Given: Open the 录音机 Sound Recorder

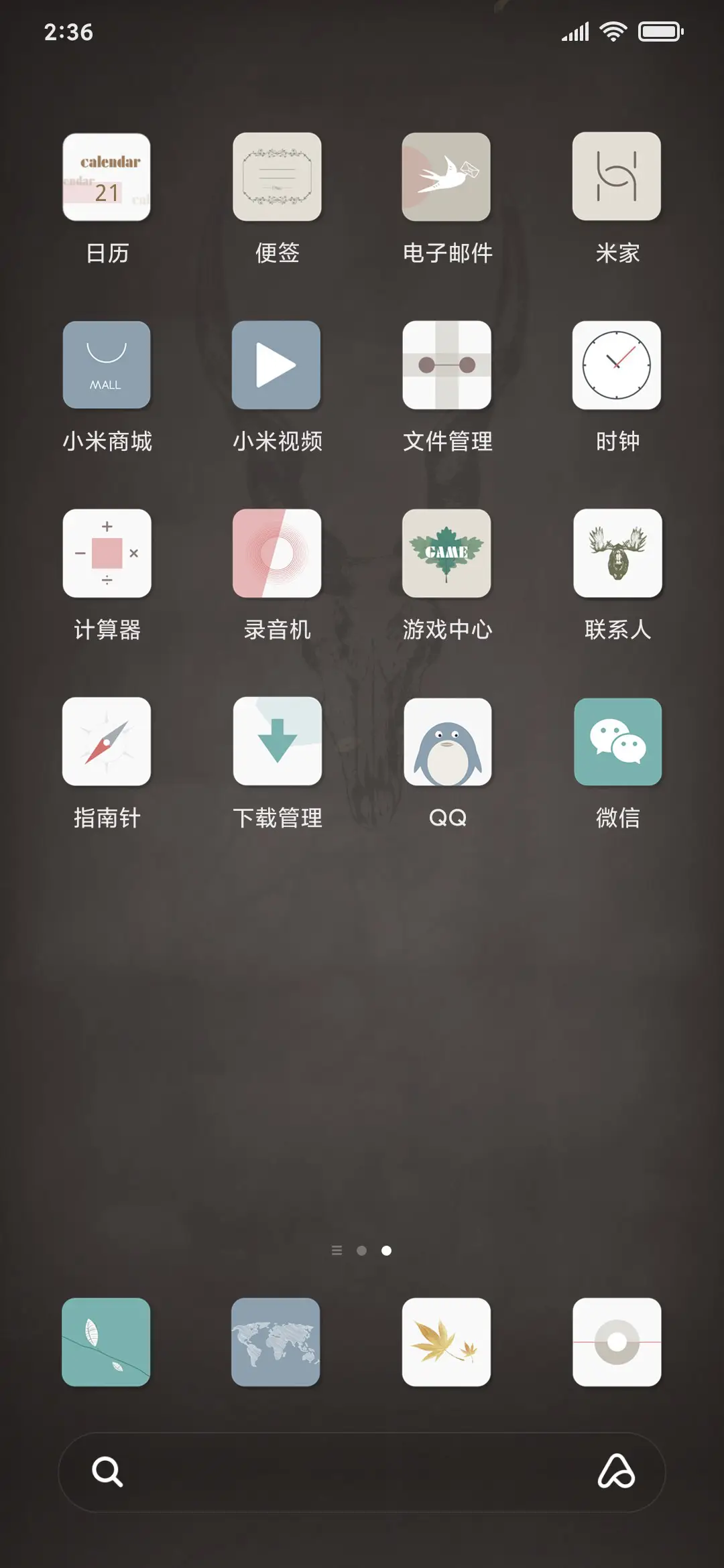Looking at the screenshot, I should (x=278, y=554).
